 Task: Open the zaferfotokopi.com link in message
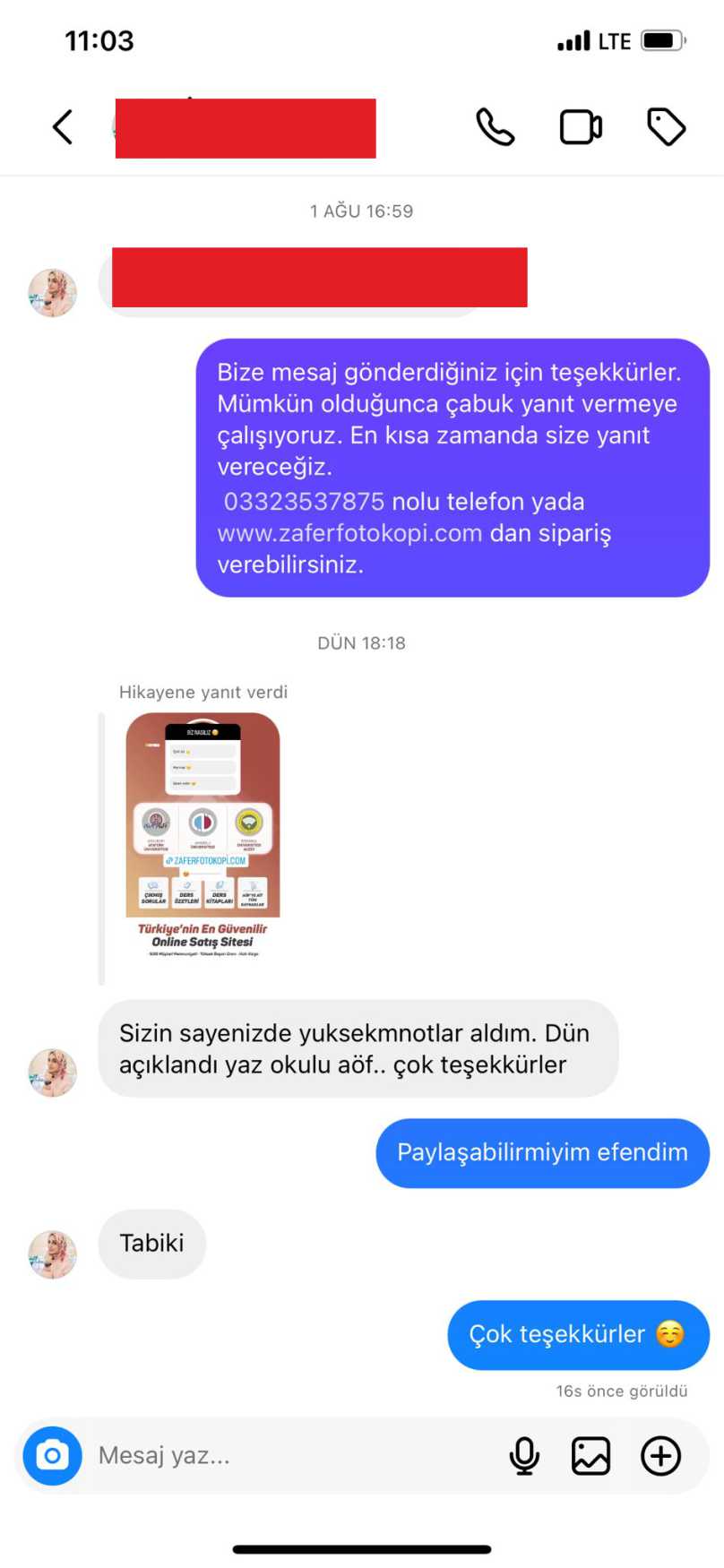pyautogui.click(x=349, y=533)
